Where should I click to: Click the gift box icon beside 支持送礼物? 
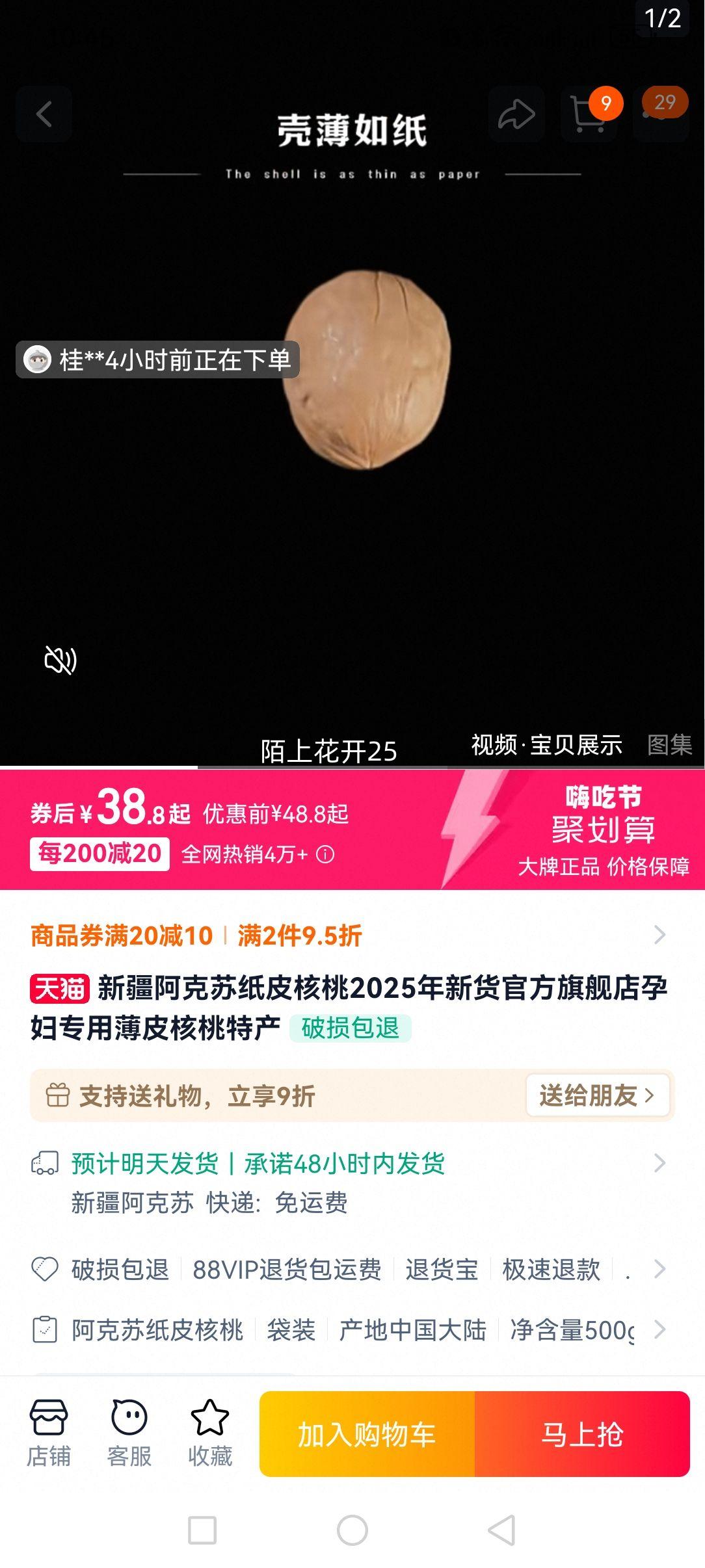point(60,1095)
